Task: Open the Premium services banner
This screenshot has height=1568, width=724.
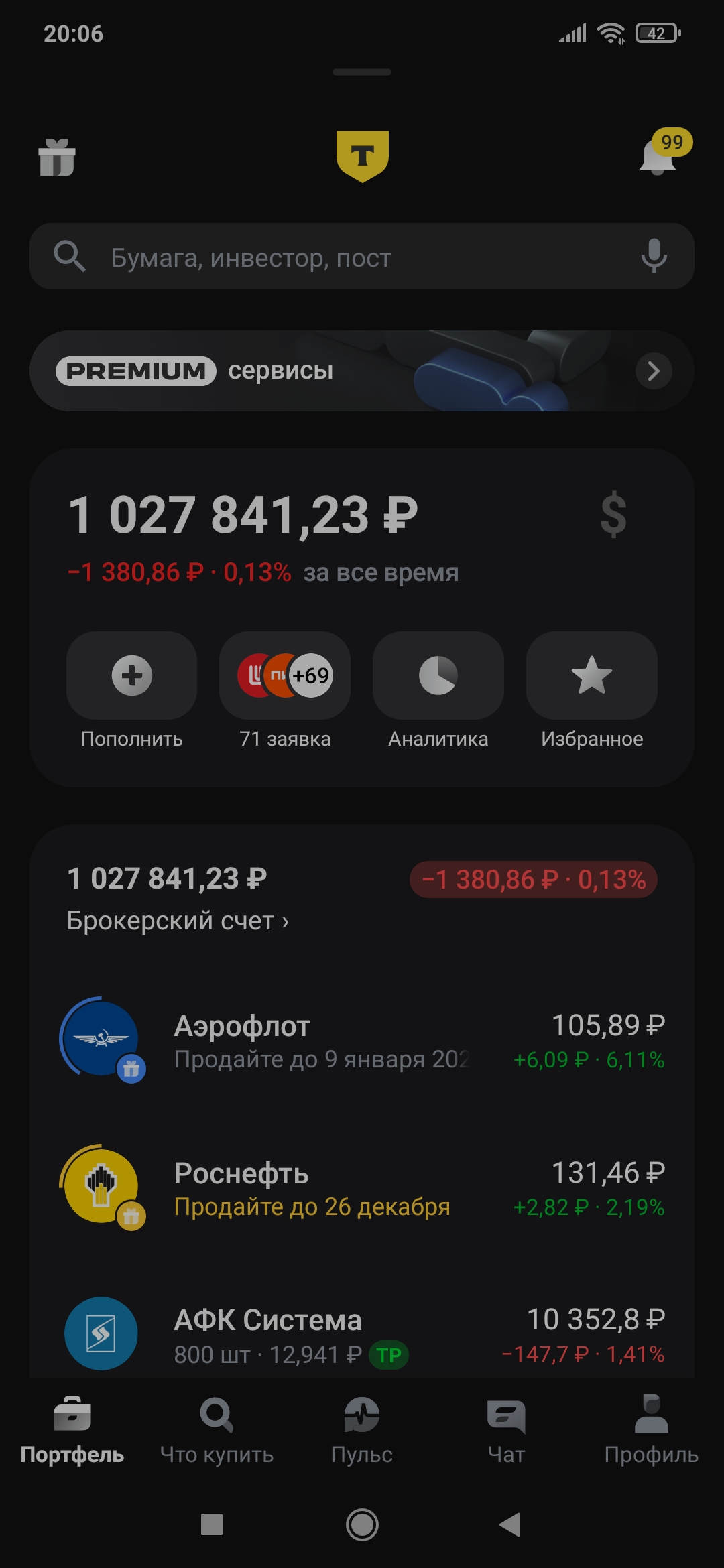Action: pos(362,371)
